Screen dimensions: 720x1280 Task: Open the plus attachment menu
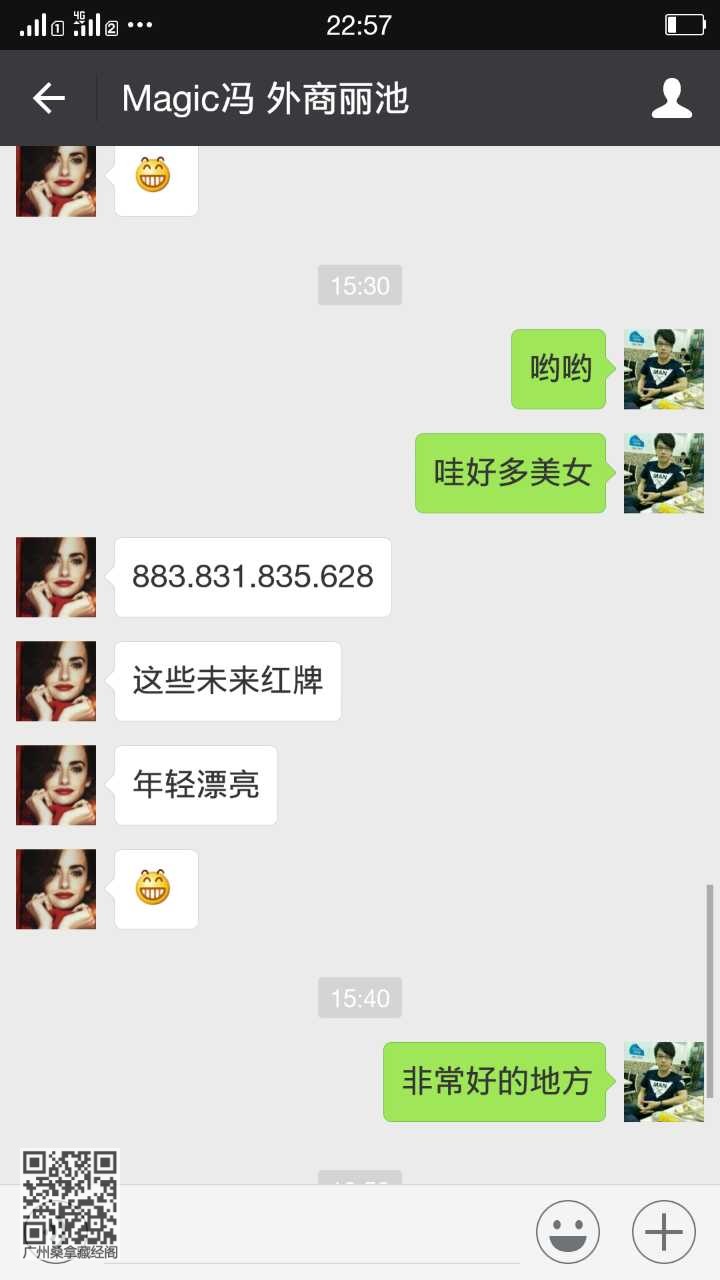click(663, 1232)
